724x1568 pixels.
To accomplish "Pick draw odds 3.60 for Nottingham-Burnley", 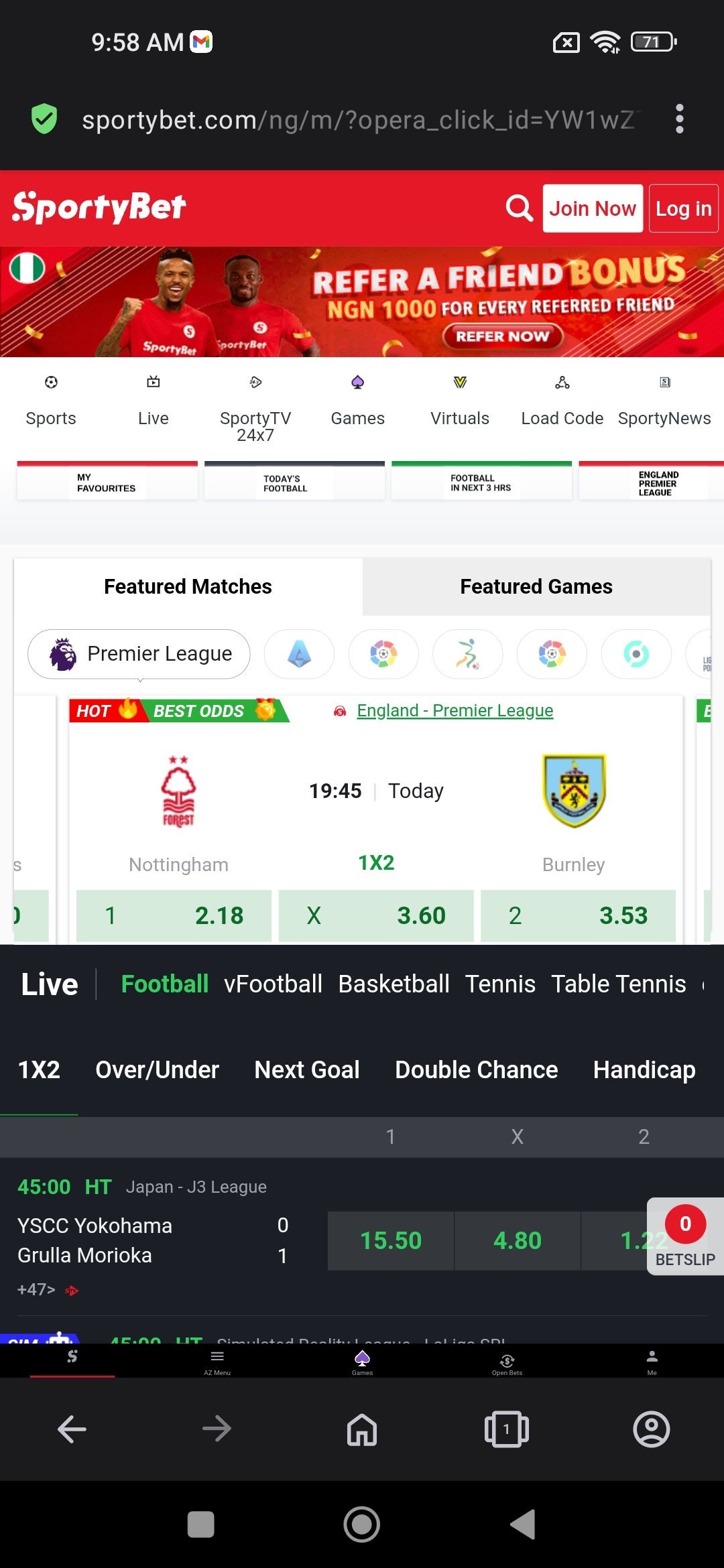I will point(376,915).
